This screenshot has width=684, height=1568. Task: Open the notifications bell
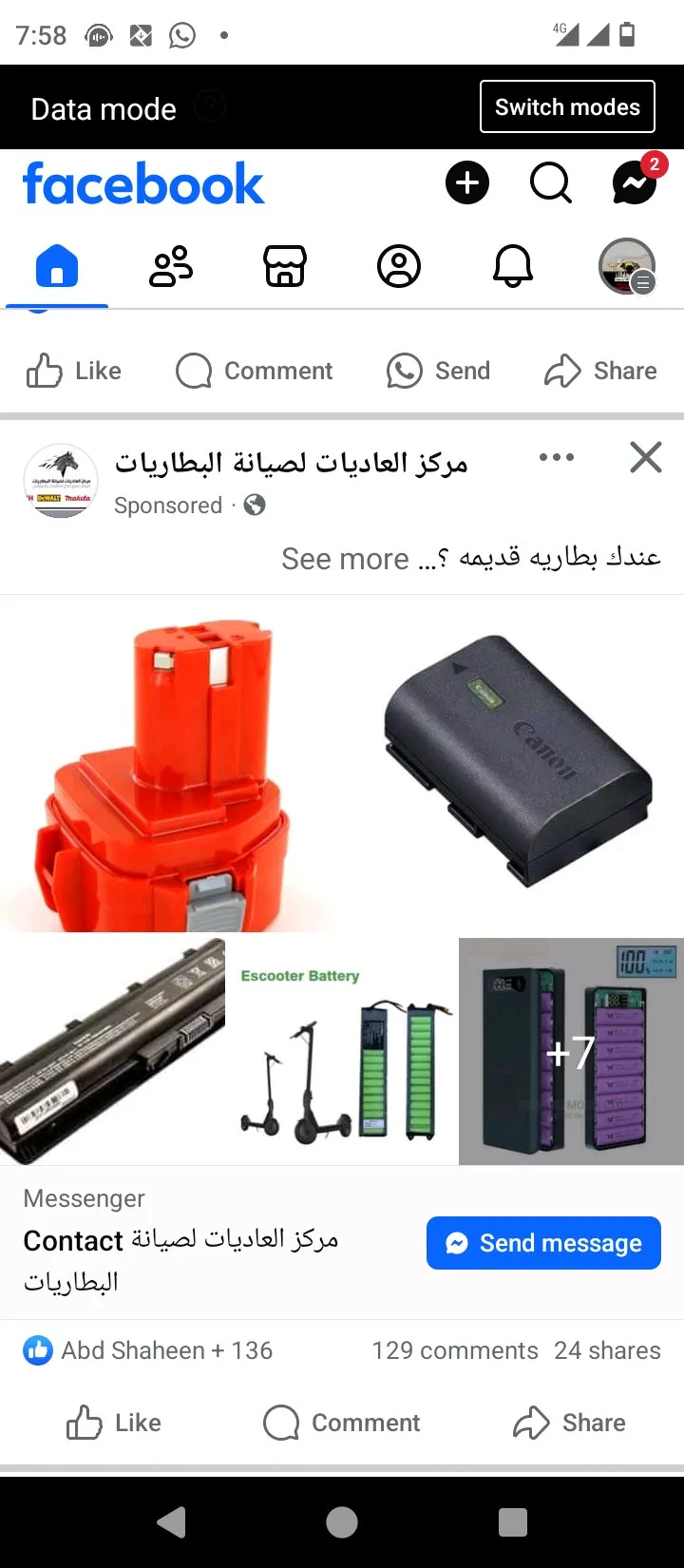(x=513, y=266)
